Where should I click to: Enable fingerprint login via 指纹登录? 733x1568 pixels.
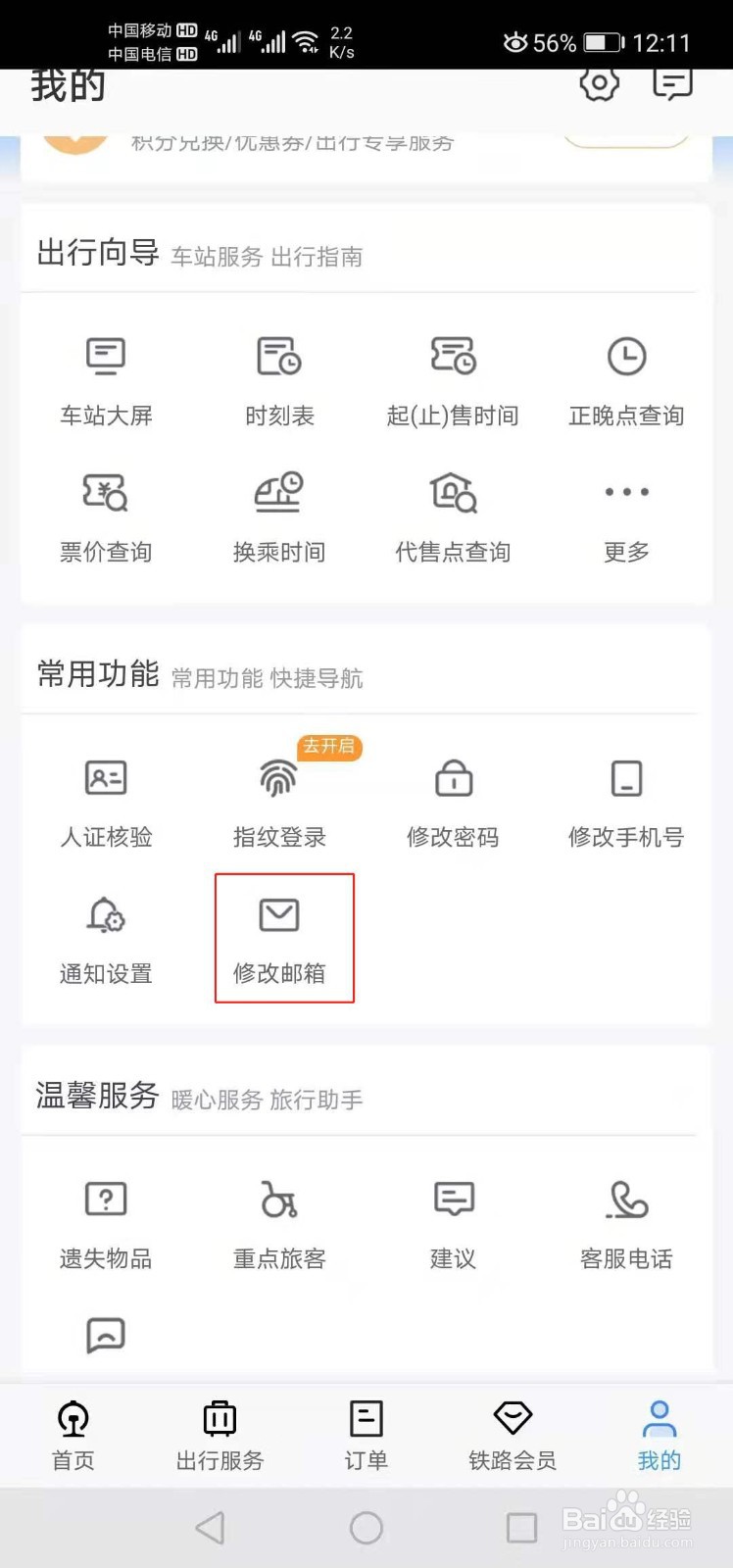click(x=279, y=799)
